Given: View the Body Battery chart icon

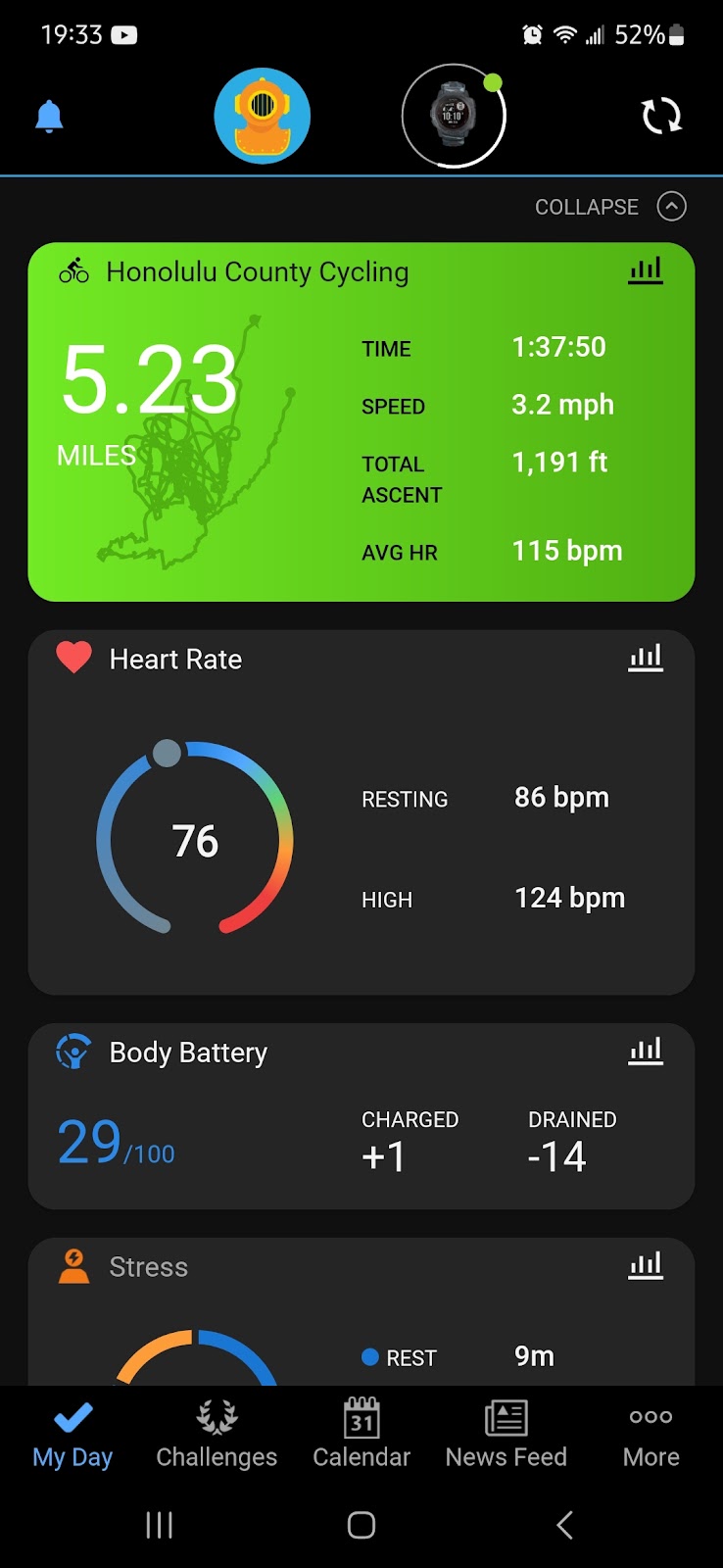Looking at the screenshot, I should pyautogui.click(x=646, y=1051).
